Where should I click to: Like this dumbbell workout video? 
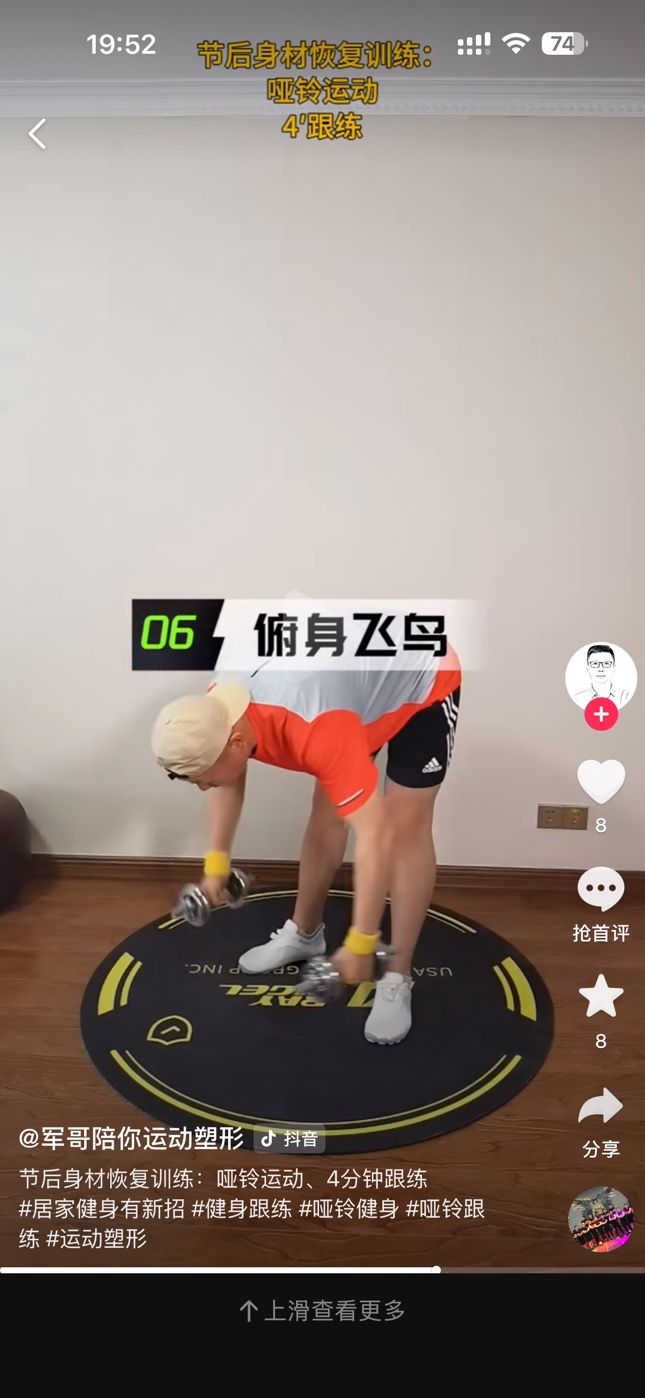600,781
